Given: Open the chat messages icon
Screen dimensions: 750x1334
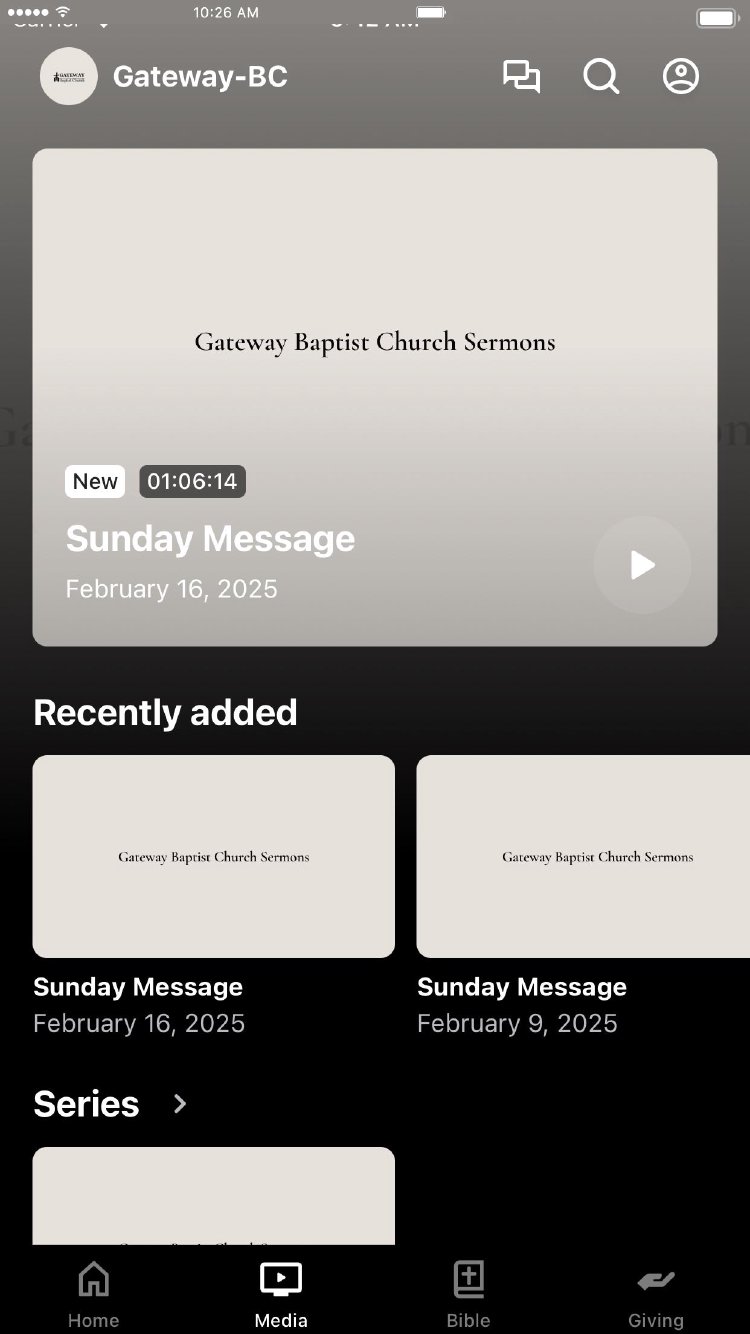Looking at the screenshot, I should [521, 77].
